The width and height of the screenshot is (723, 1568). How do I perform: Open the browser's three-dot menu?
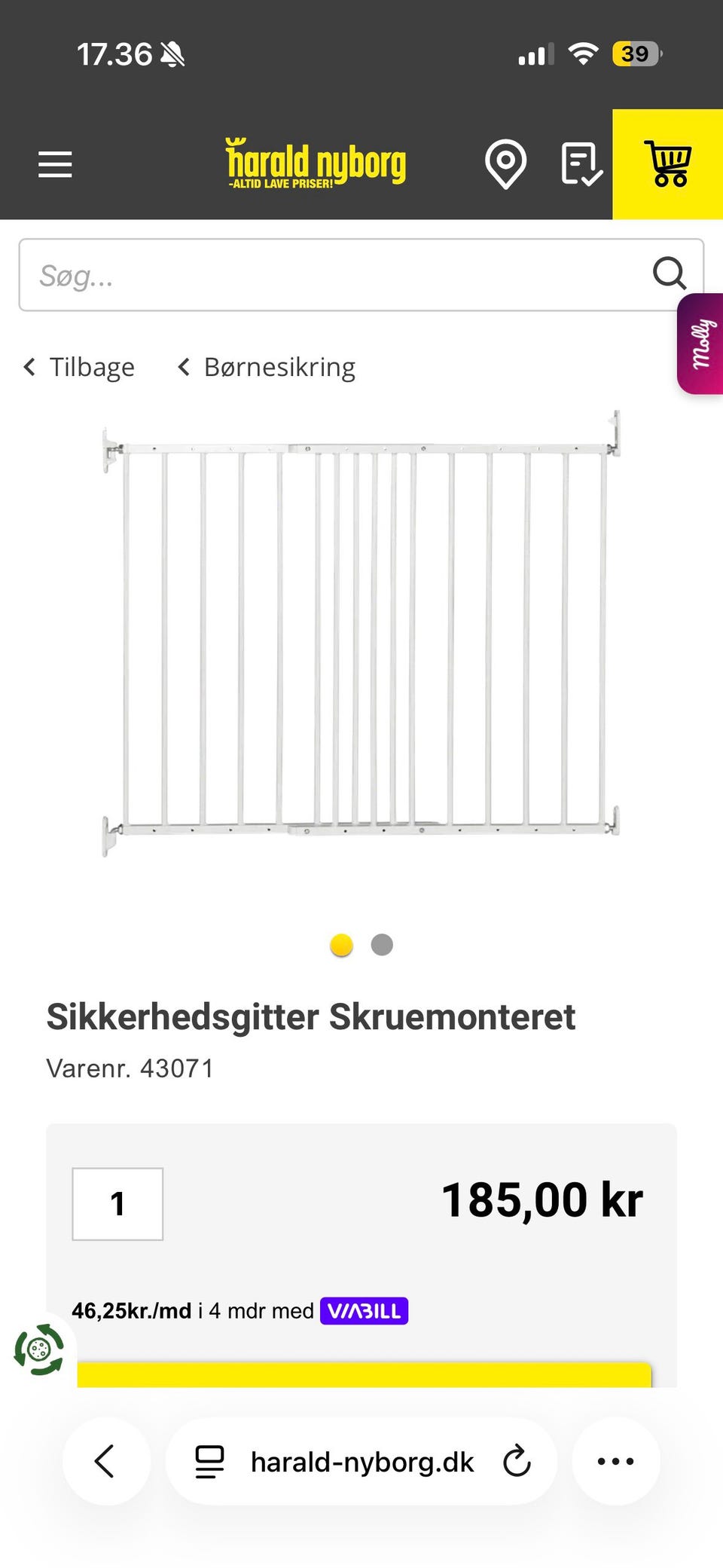click(615, 1462)
